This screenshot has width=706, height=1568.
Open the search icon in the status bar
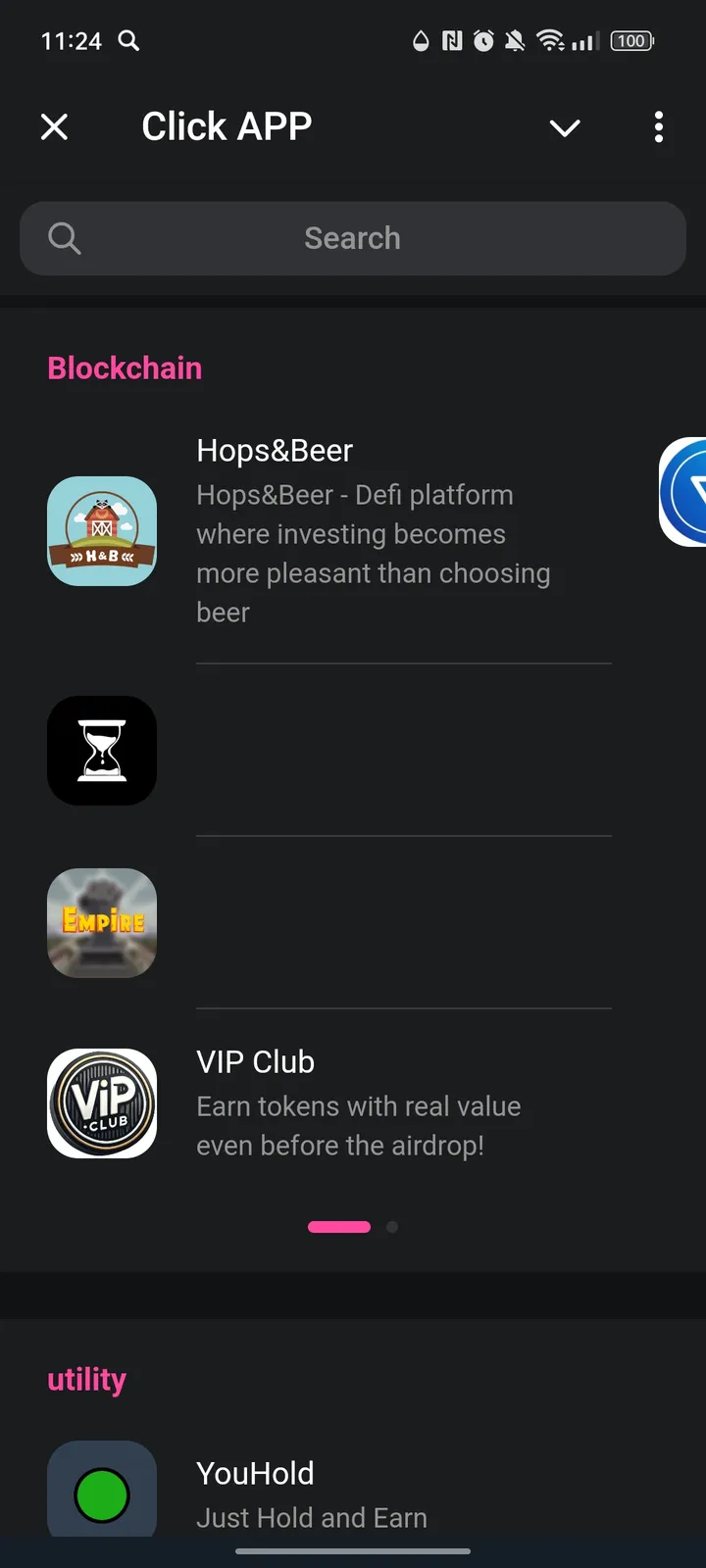[x=128, y=40]
